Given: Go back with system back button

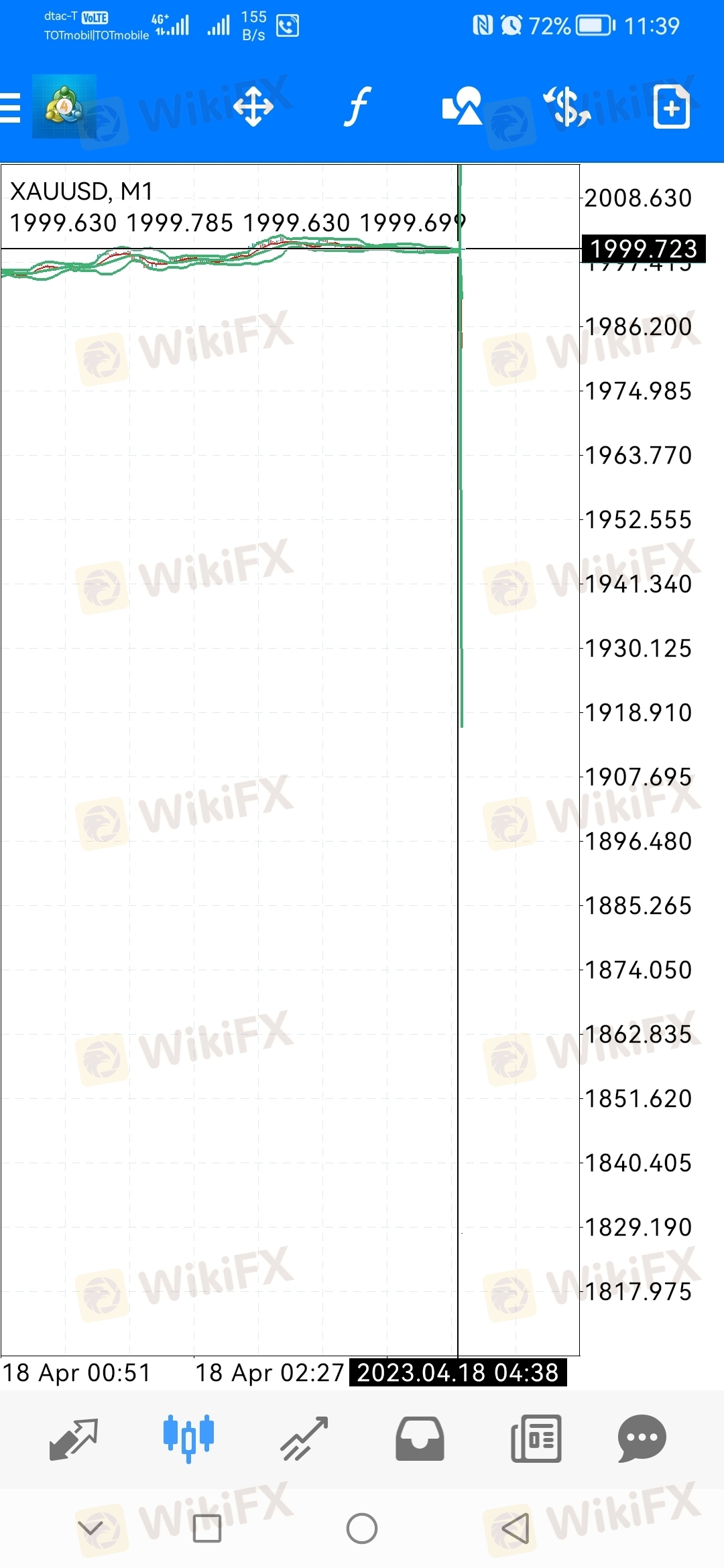Looking at the screenshot, I should (516, 1528).
